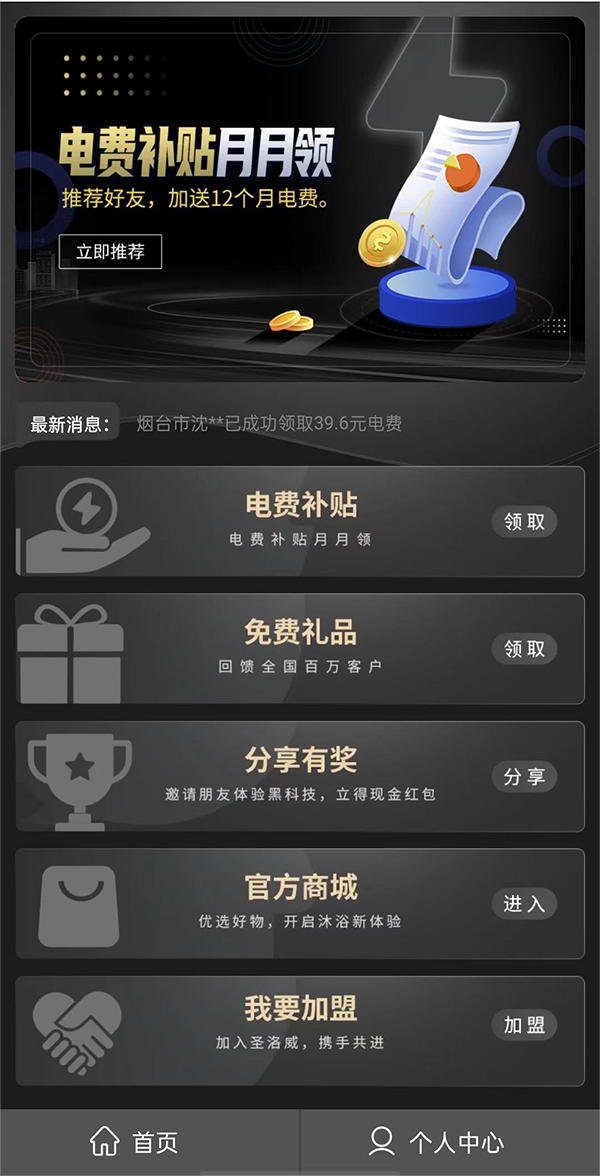Claim 免费礼品 via its 领取 button
600x1176 pixels.
524,649
